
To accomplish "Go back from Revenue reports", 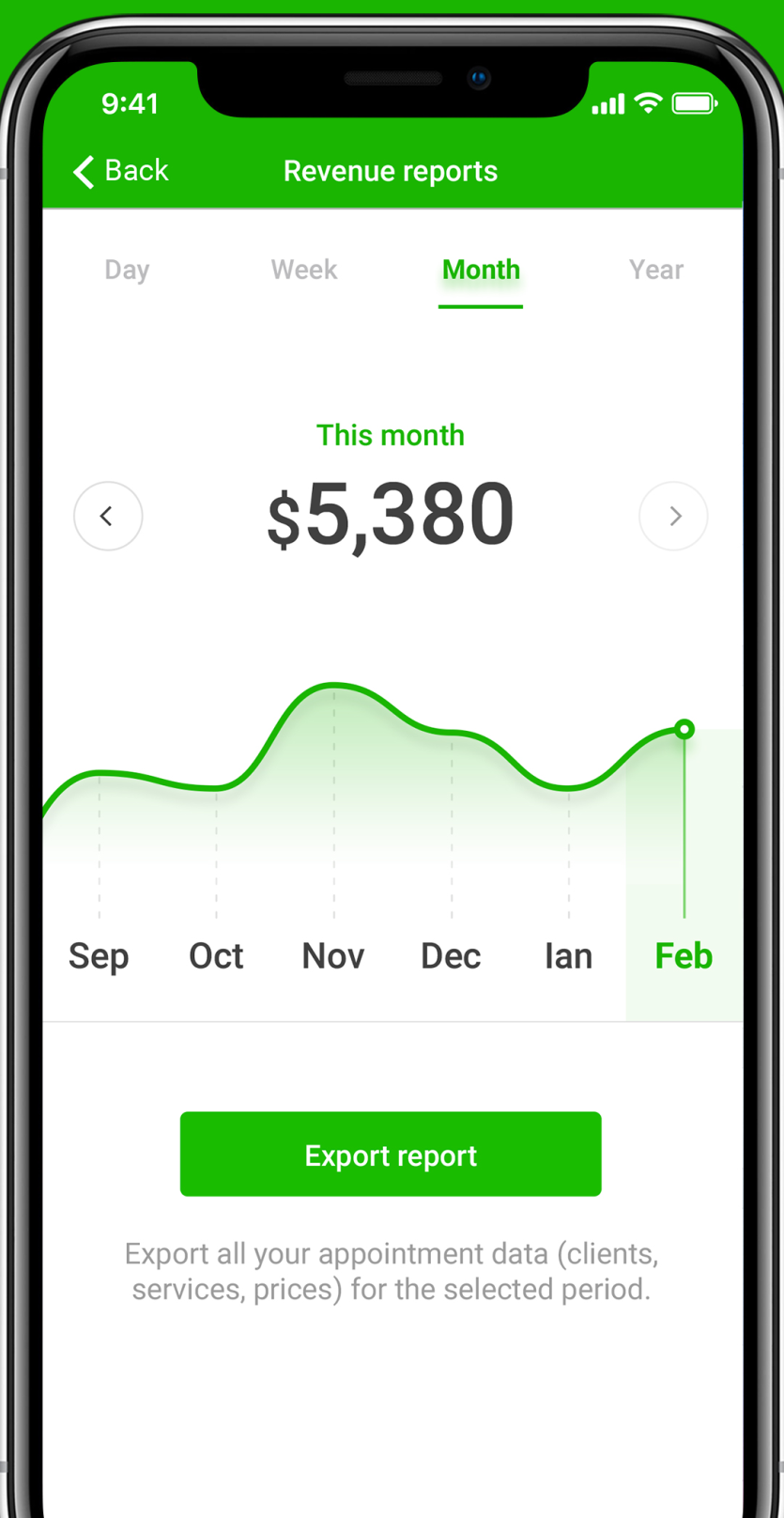I will point(121,171).
